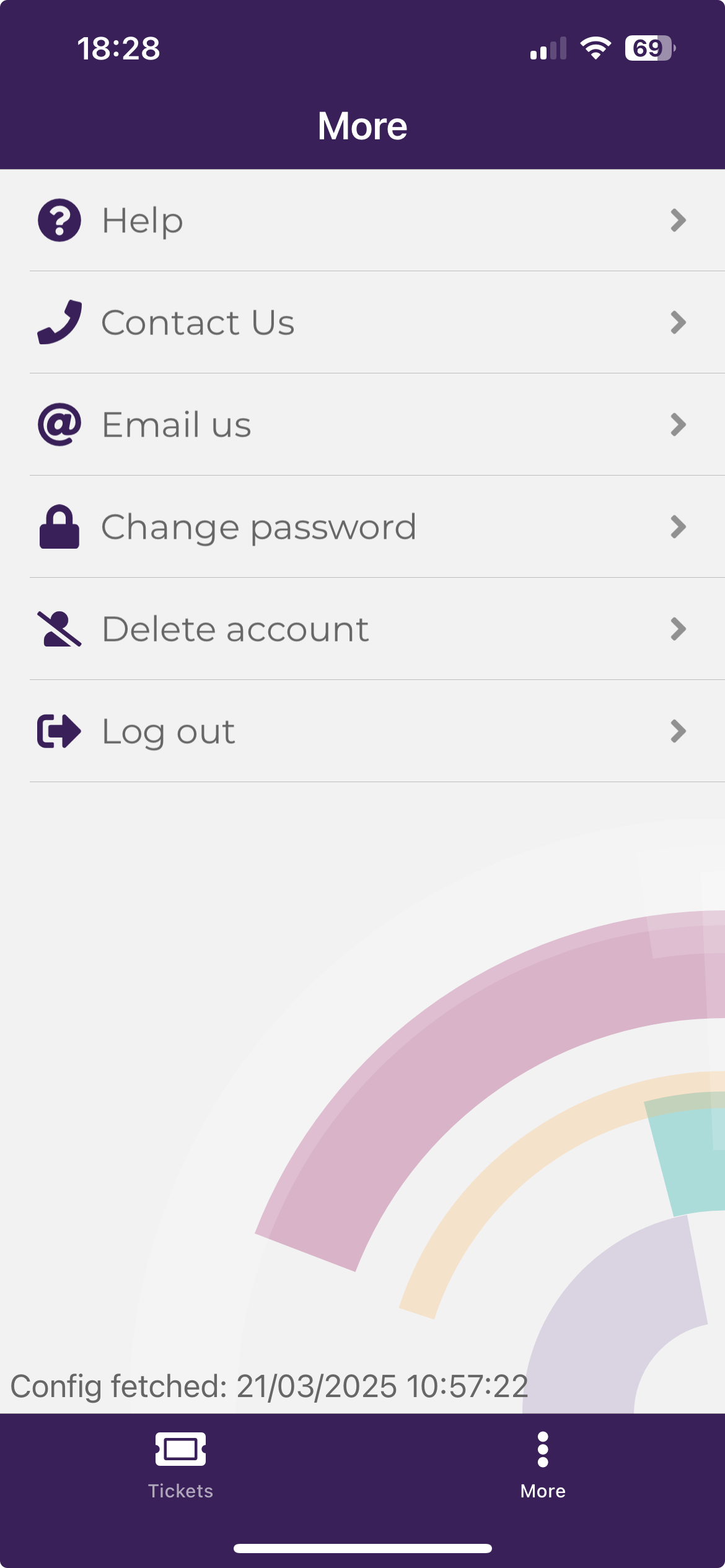Open the Help section chevron
This screenshot has width=725, height=1568.
(679, 220)
